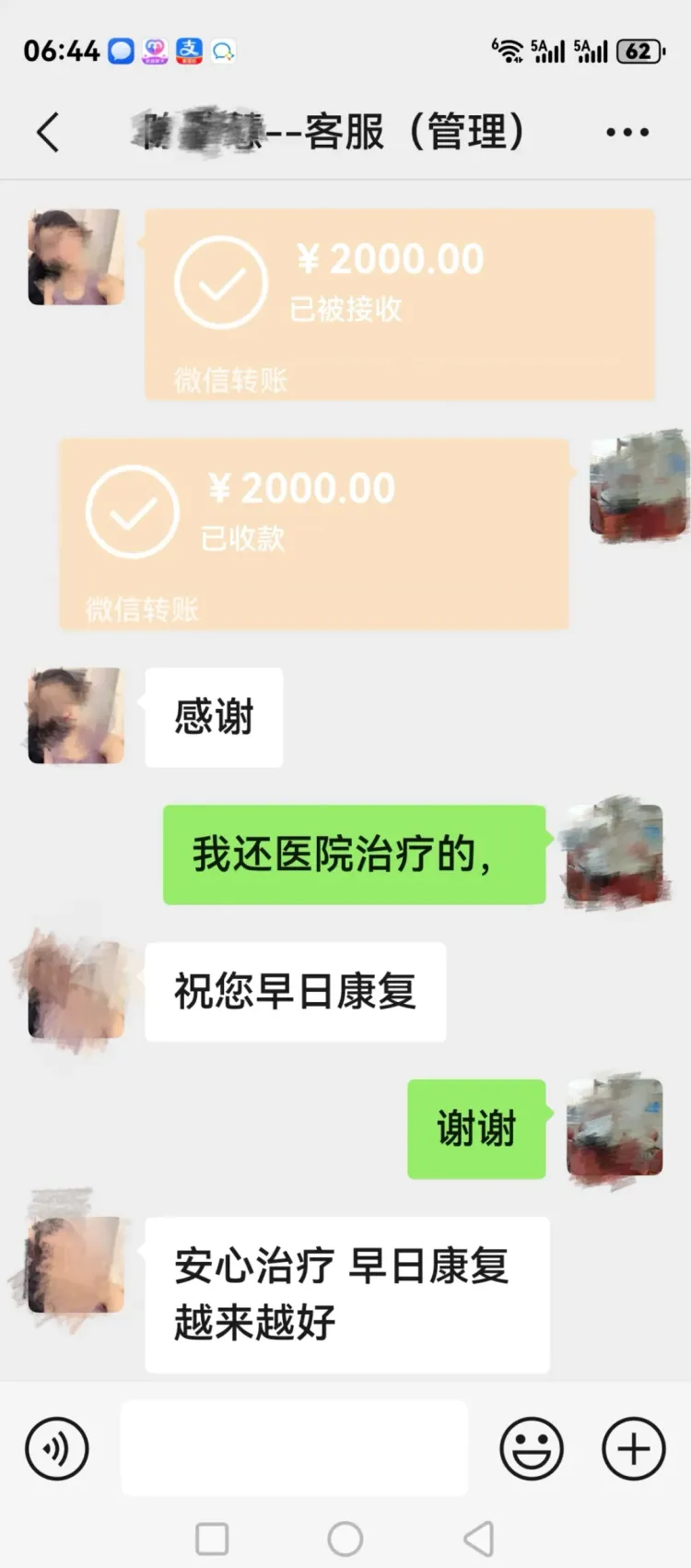Screen dimensions: 691x1568
Task: Focus the message text field
Action: (x=294, y=1448)
